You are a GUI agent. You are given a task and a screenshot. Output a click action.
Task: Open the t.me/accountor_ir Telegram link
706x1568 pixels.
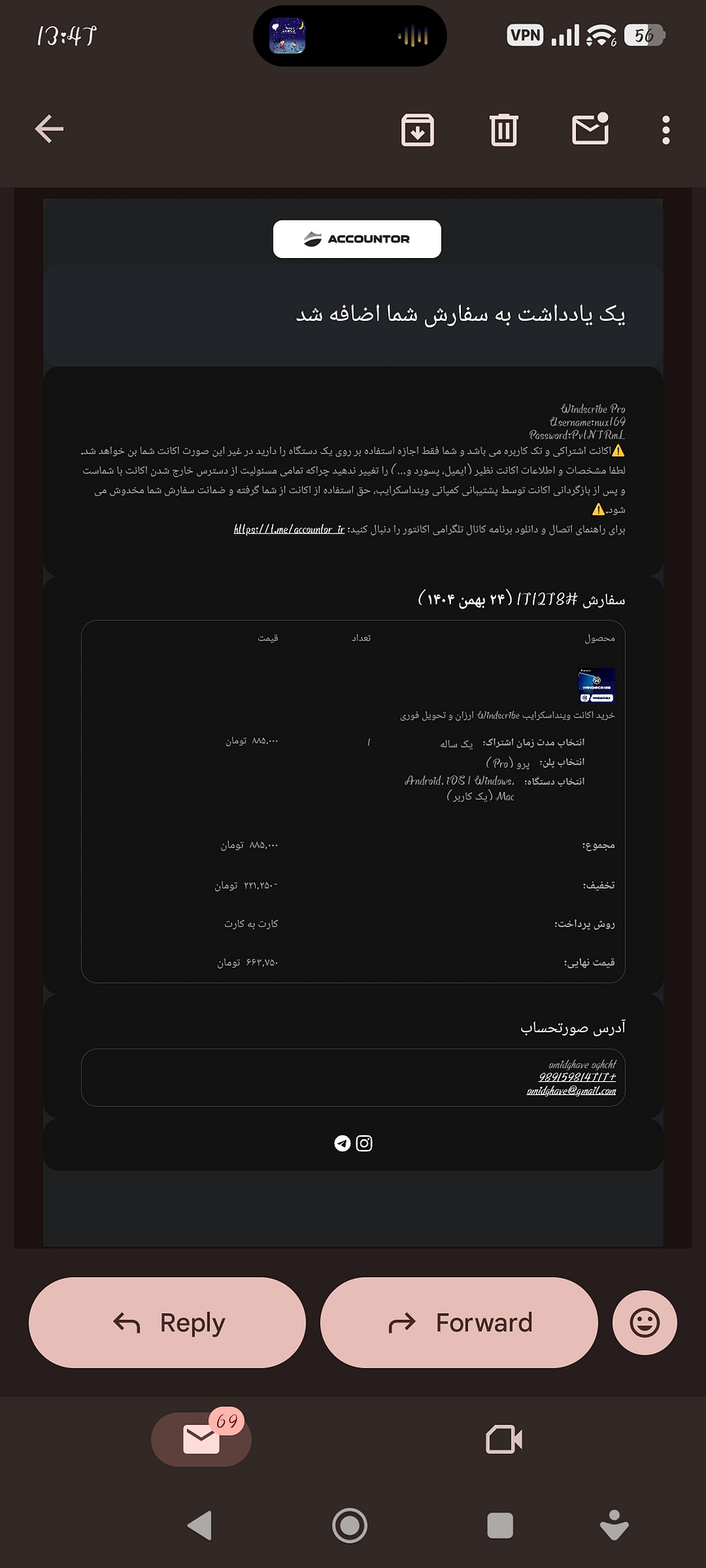coord(289,529)
